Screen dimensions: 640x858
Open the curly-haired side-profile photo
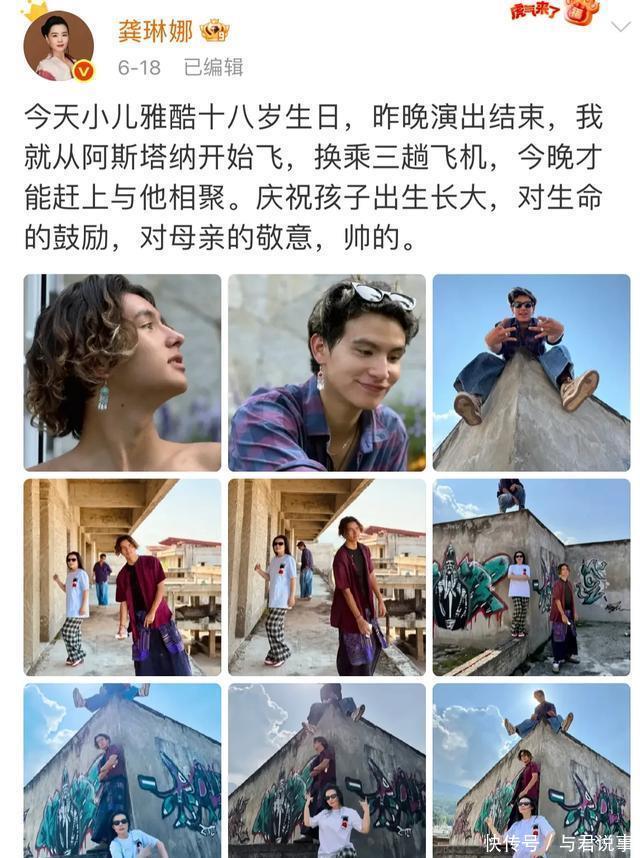(123, 372)
